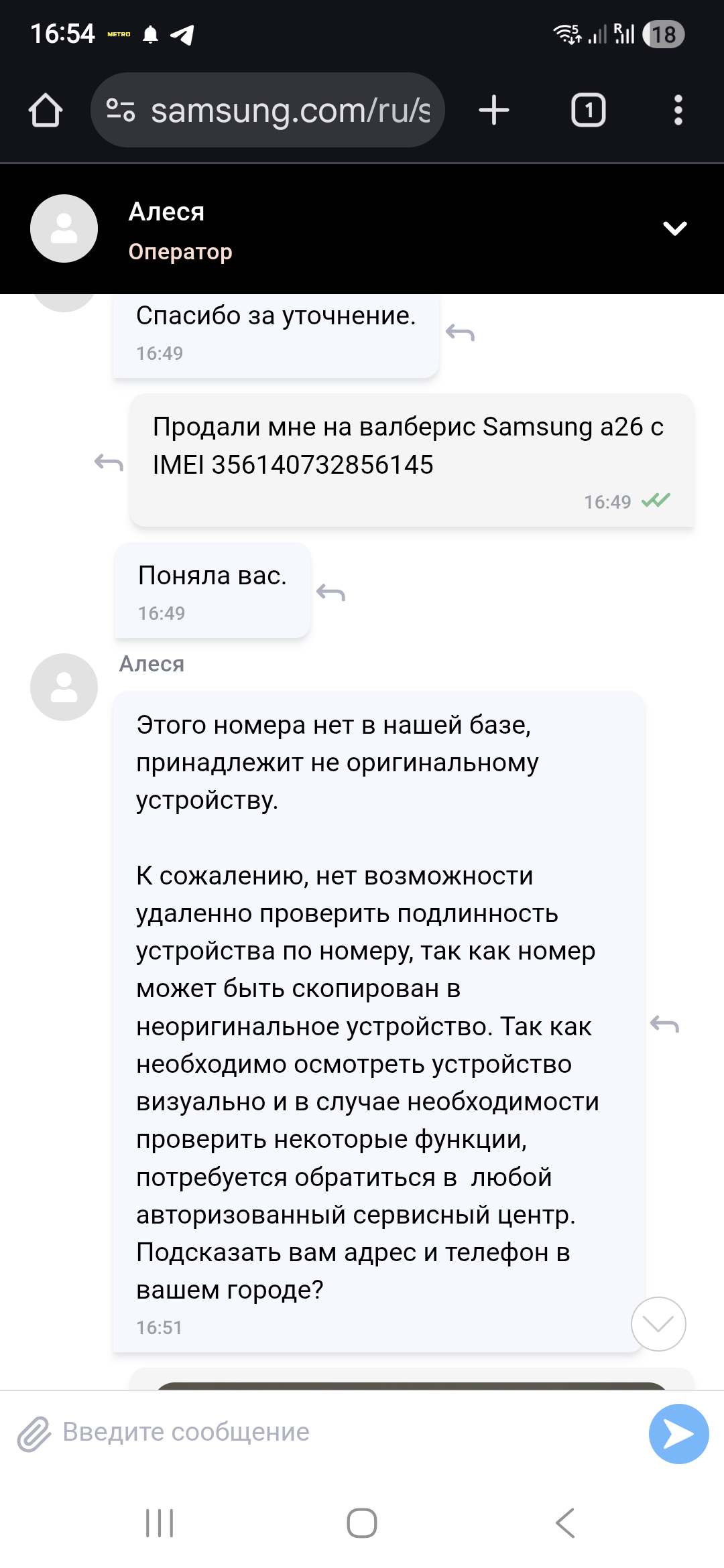Open the system recent apps view
This screenshot has height=1568, width=724.
[x=160, y=1523]
